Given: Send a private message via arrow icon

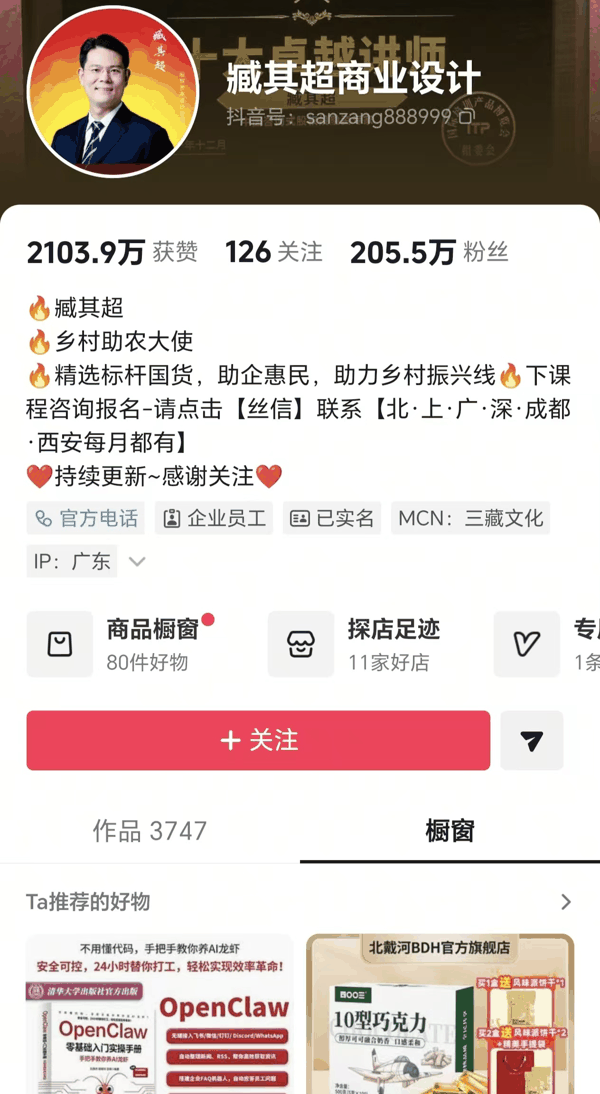Looking at the screenshot, I should click(532, 740).
